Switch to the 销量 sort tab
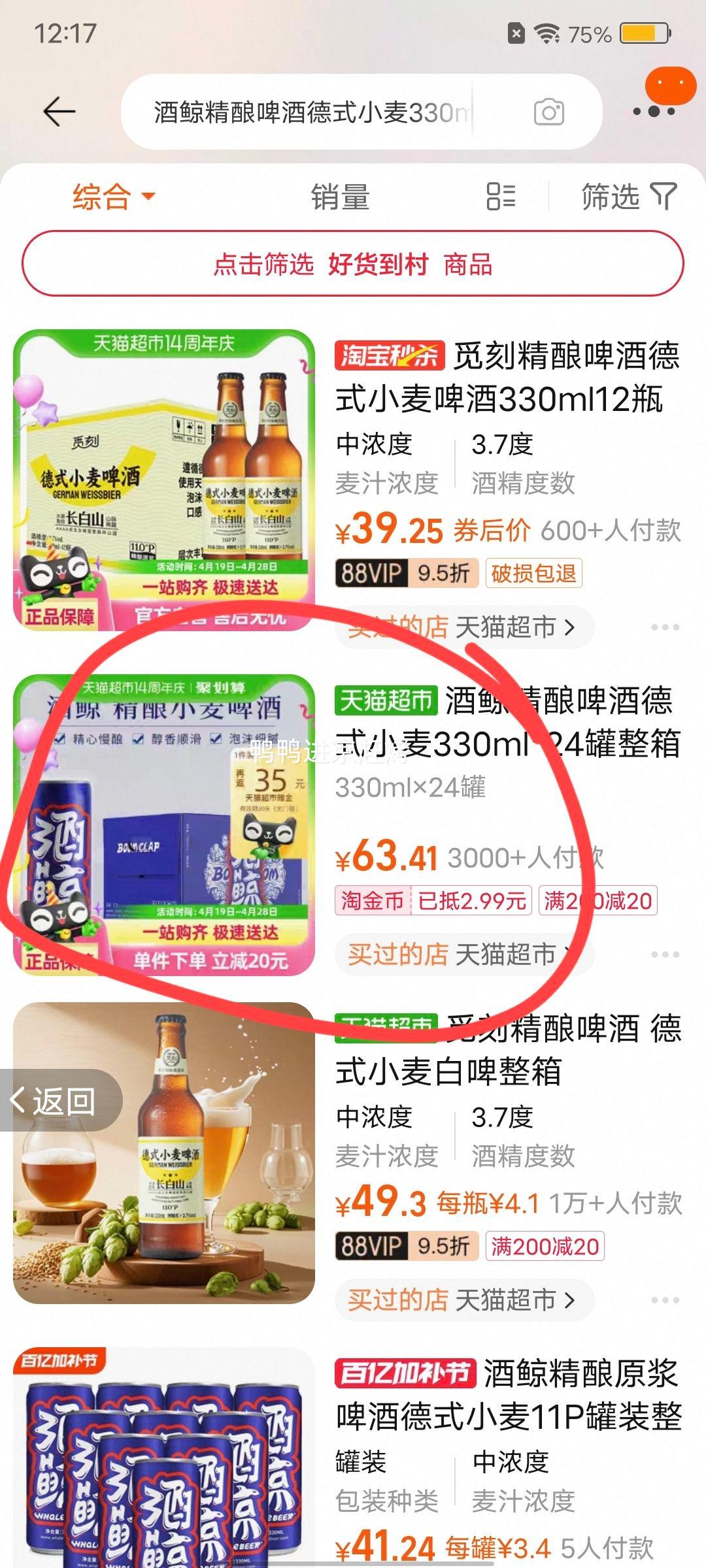This screenshot has height=1568, width=706. pyautogui.click(x=342, y=196)
